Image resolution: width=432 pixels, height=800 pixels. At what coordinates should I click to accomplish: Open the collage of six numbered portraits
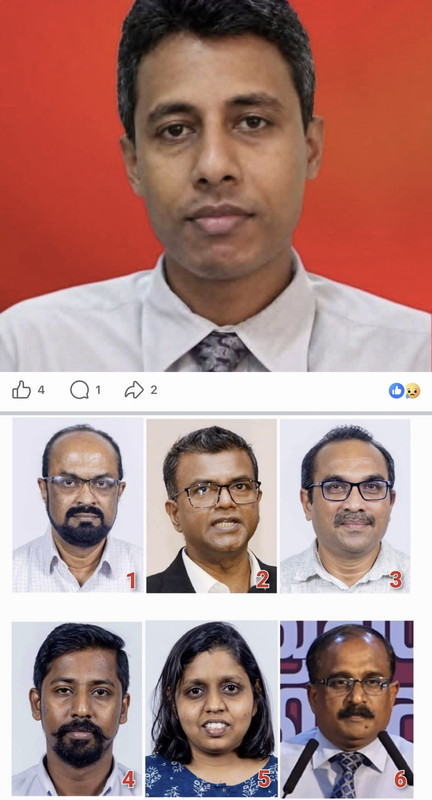(213, 607)
